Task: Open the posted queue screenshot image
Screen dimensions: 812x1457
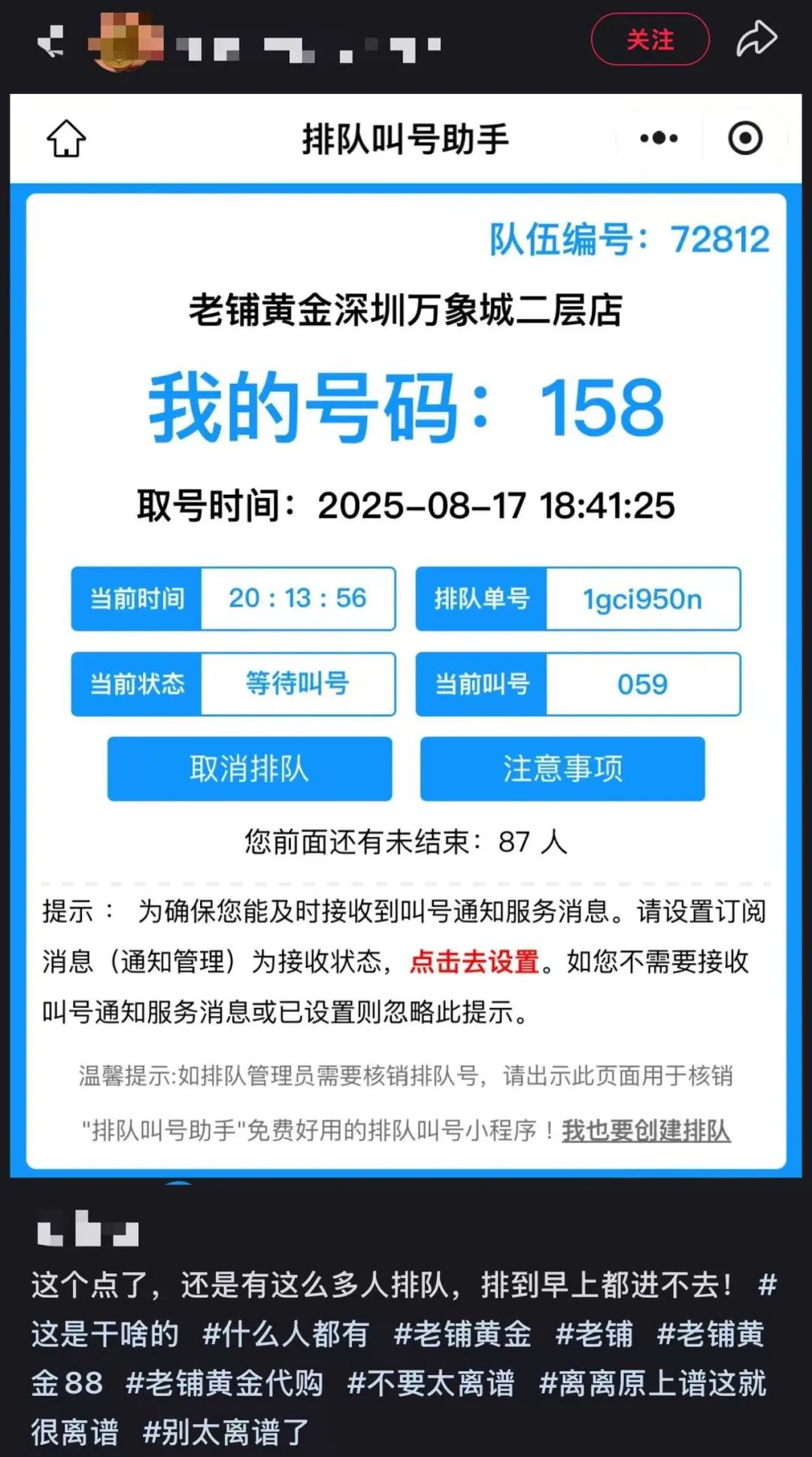Action: coord(406,636)
